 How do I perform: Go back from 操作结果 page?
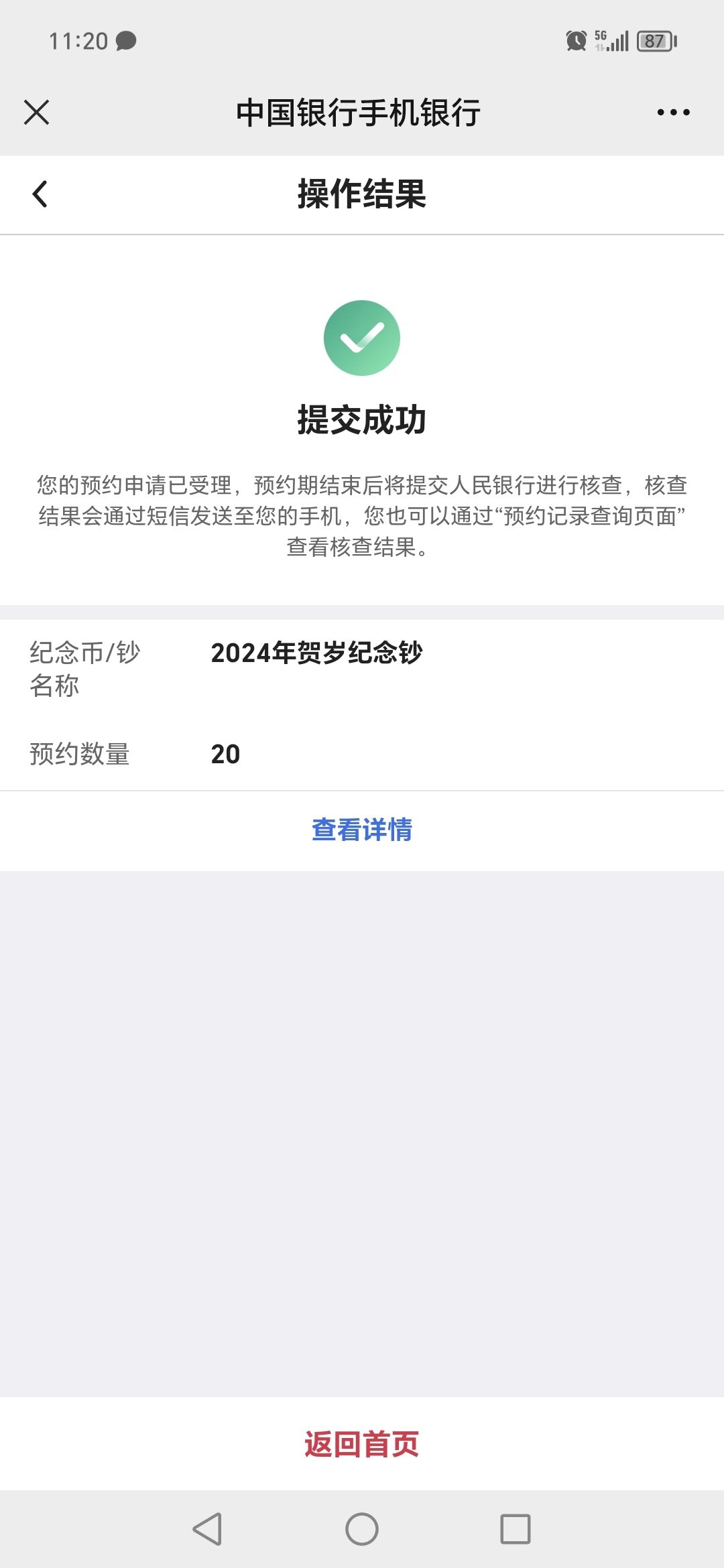click(40, 194)
